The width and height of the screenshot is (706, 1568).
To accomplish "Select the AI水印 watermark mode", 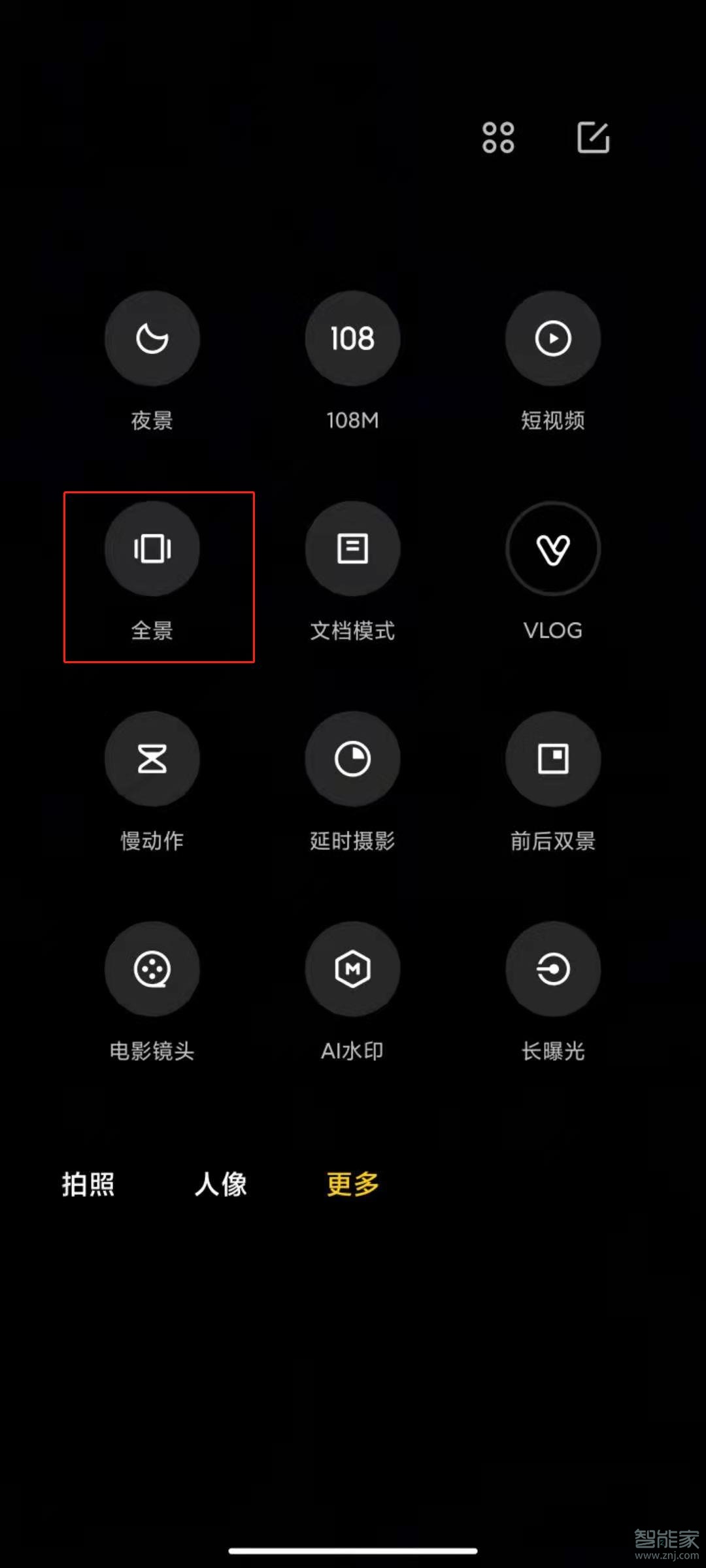I will (x=352, y=969).
